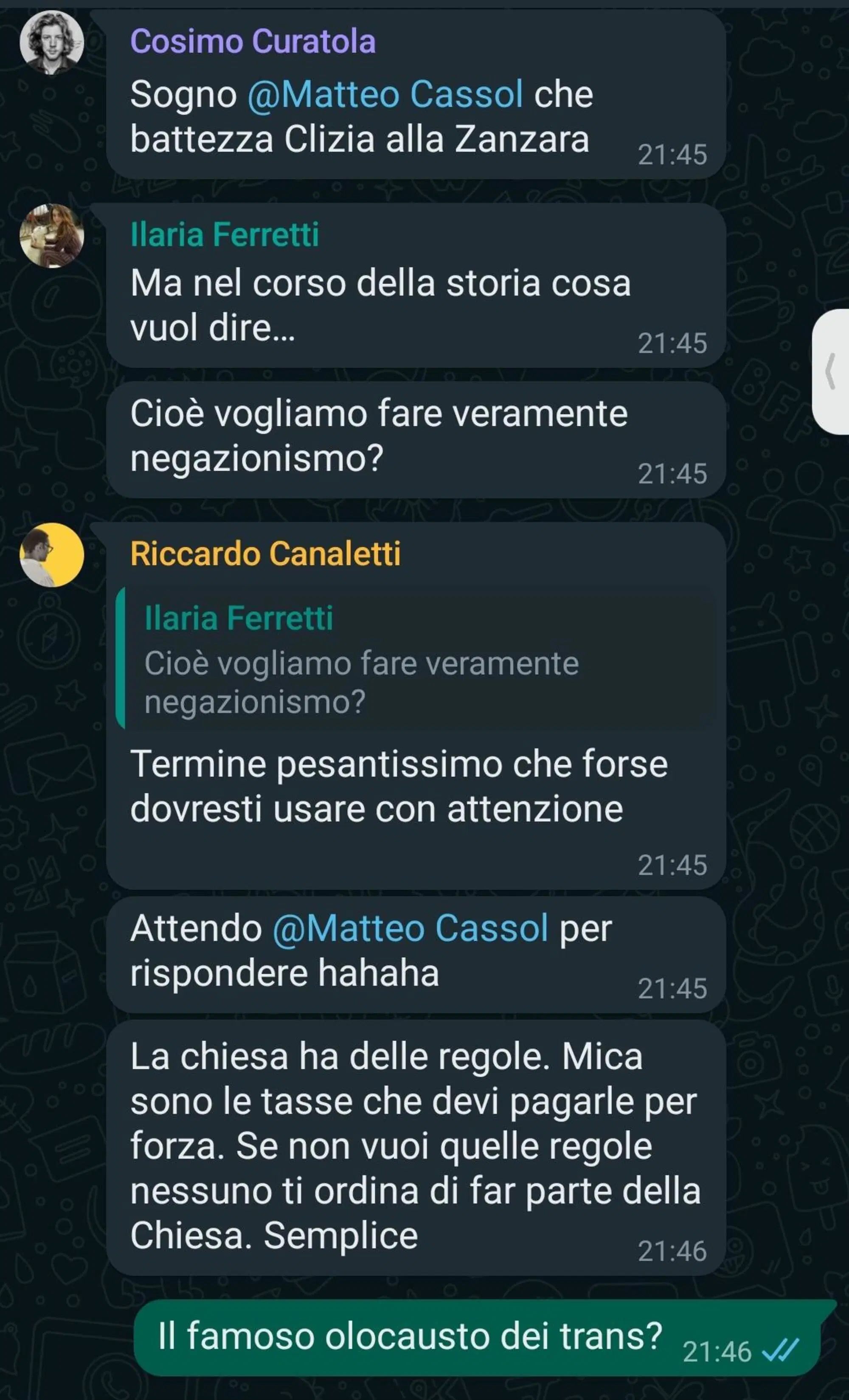Tap @Matteo Cassol mention in Cosimo's message

coord(385,94)
